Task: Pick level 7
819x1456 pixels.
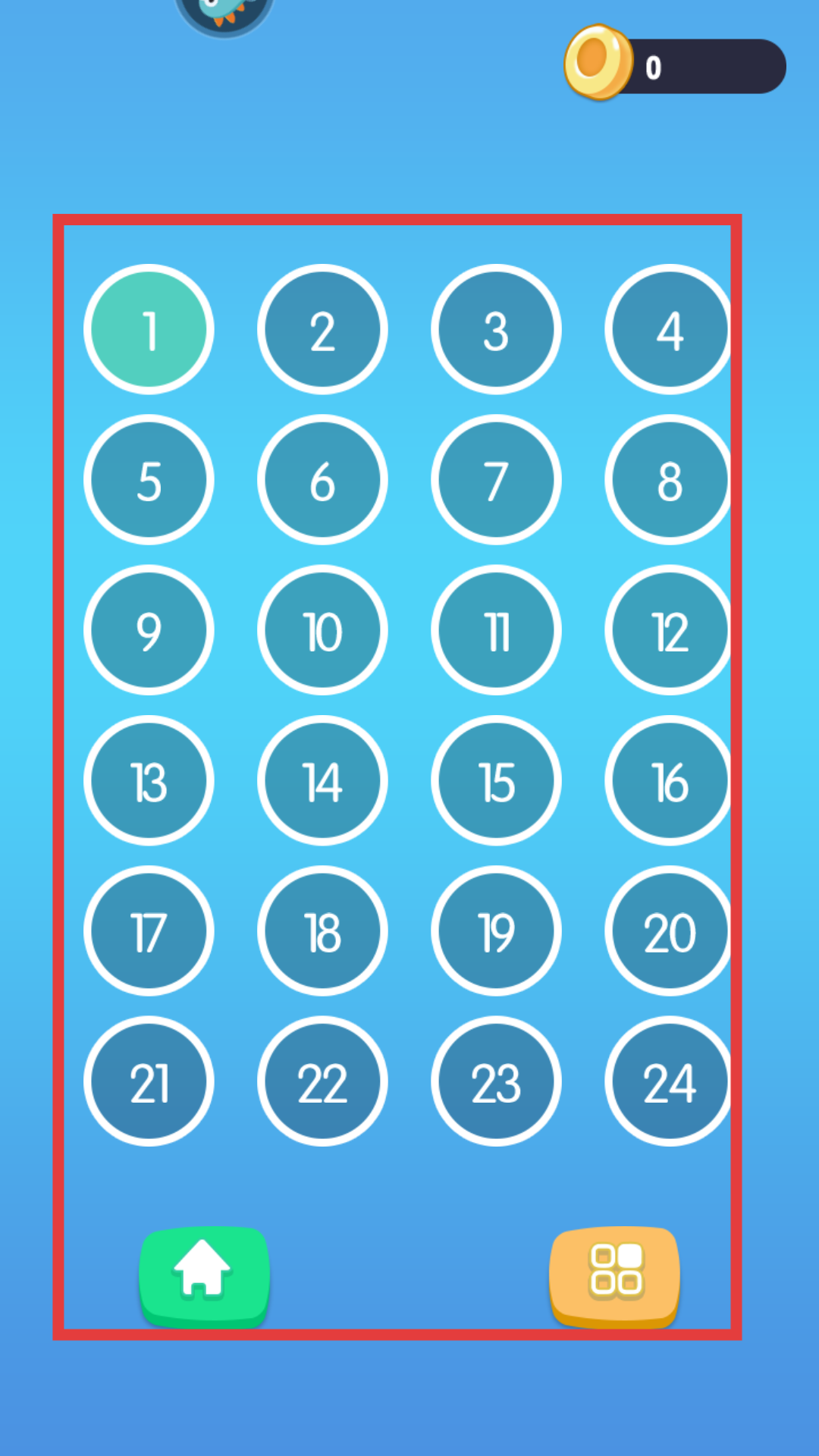Action: click(x=496, y=479)
